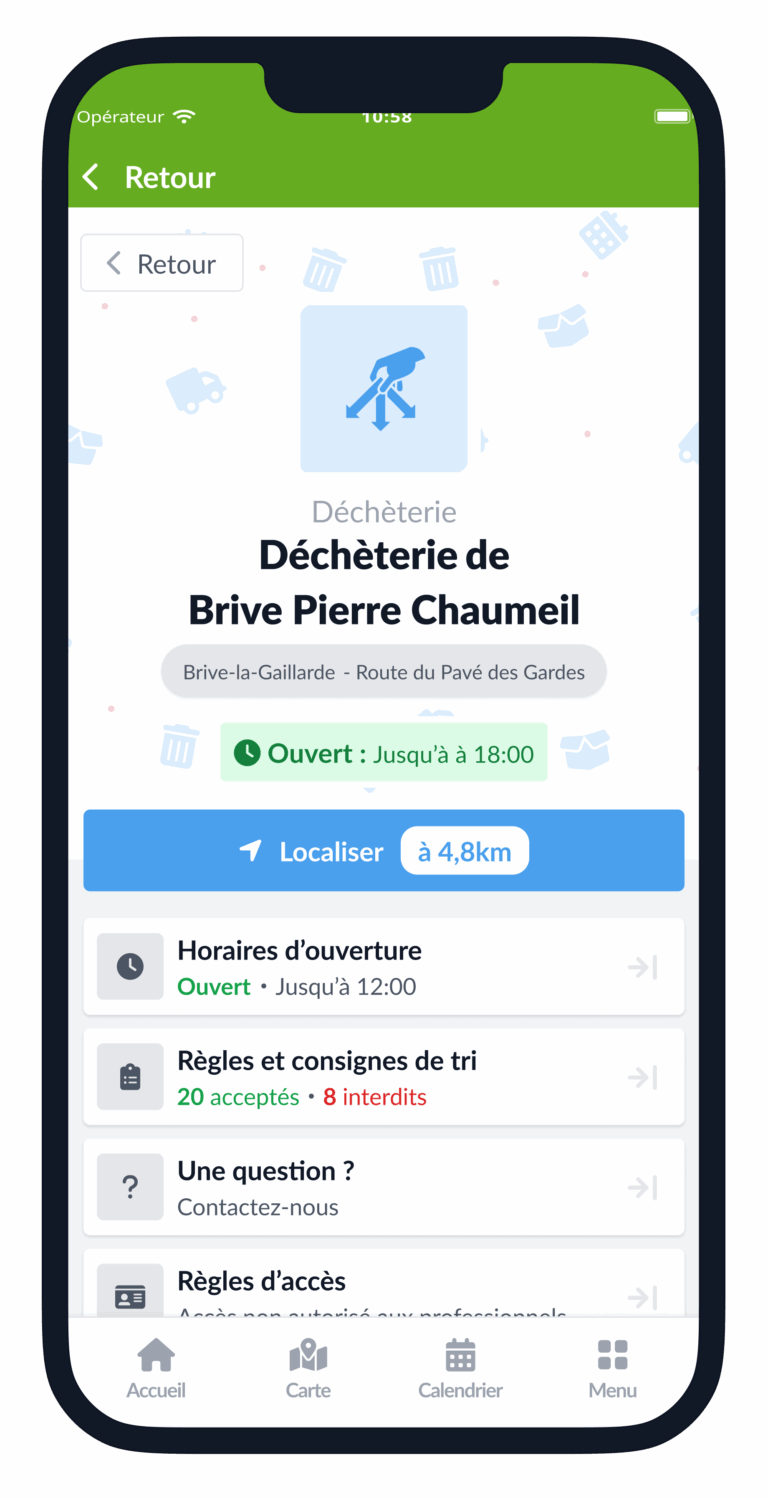
Task: Go back using the green header Retour arrow
Action: coord(92,178)
